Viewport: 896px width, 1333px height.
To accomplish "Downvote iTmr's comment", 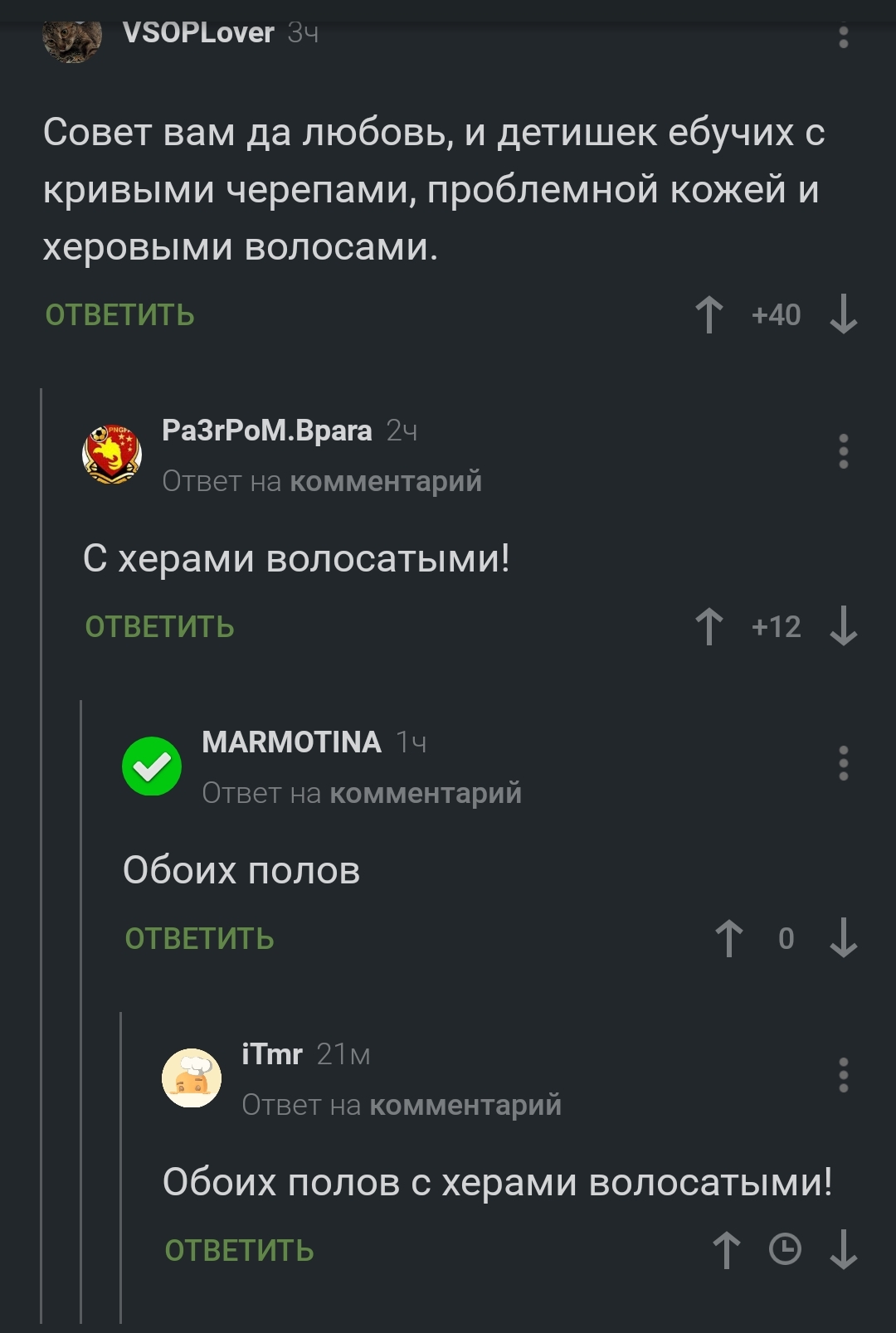I will (843, 1250).
